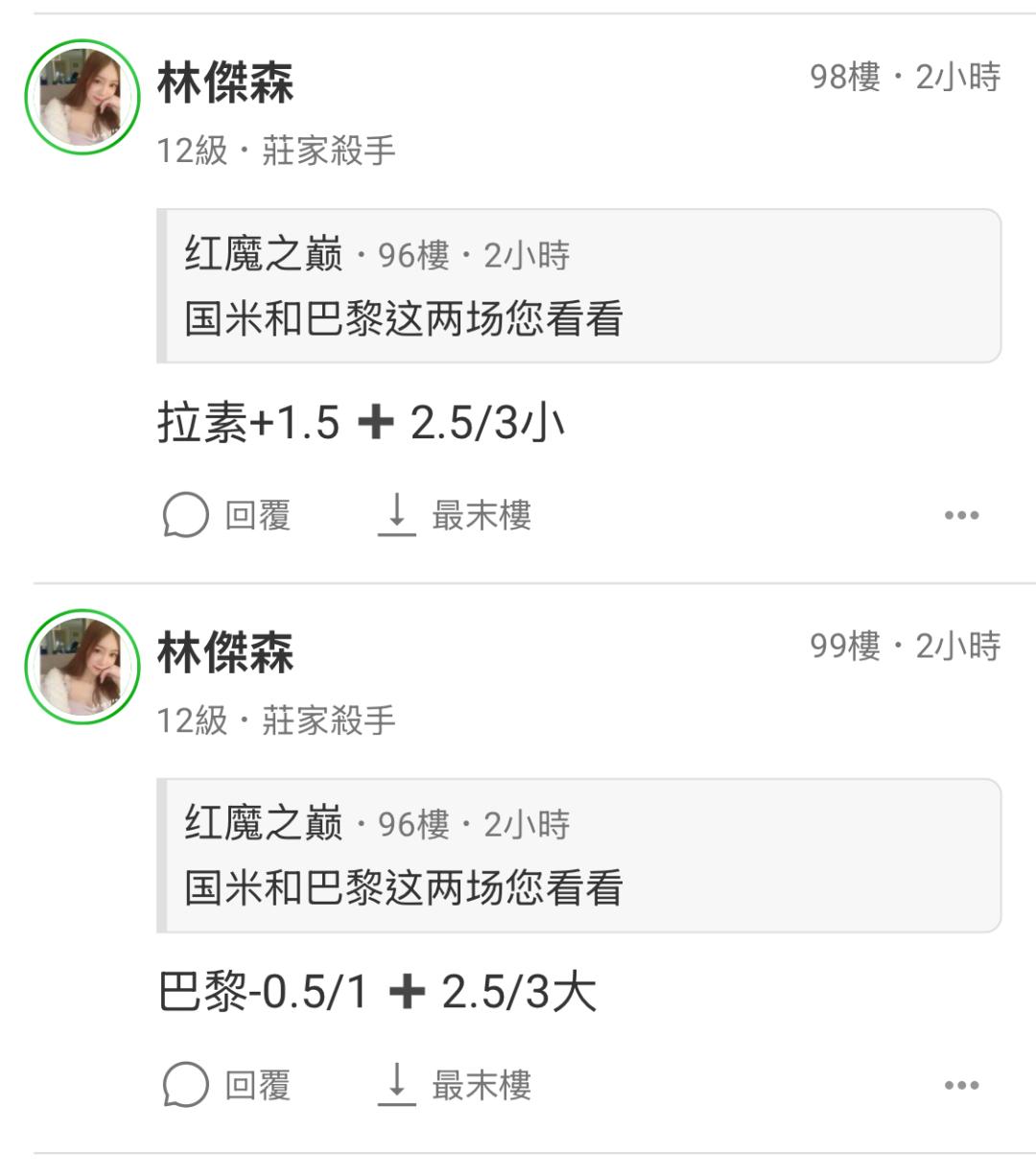Jump to last floor from 99樓 comment
The height and width of the screenshot is (1176, 1036).
pos(455,1085)
